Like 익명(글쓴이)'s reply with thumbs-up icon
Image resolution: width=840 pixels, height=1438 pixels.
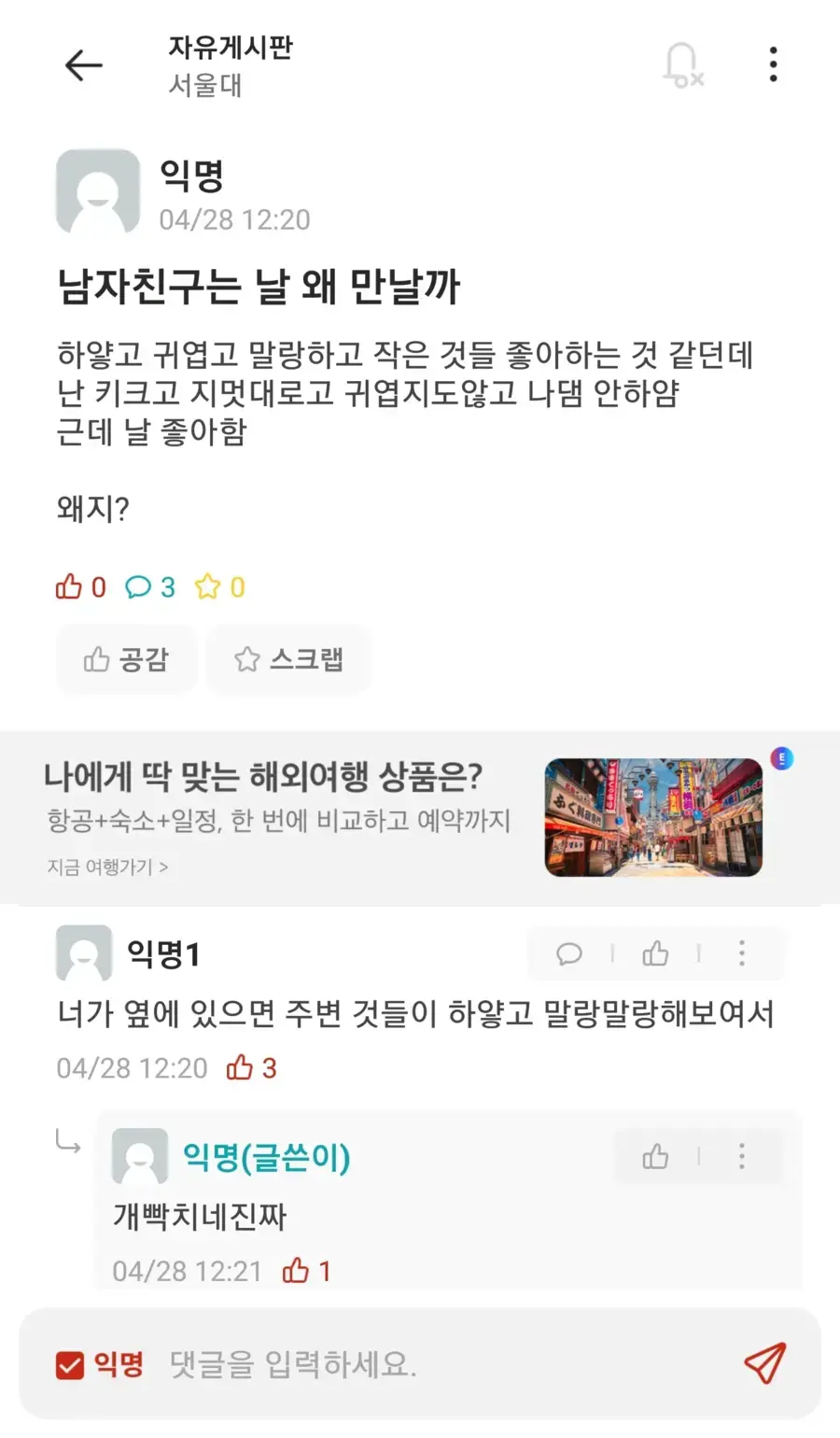tap(655, 1157)
